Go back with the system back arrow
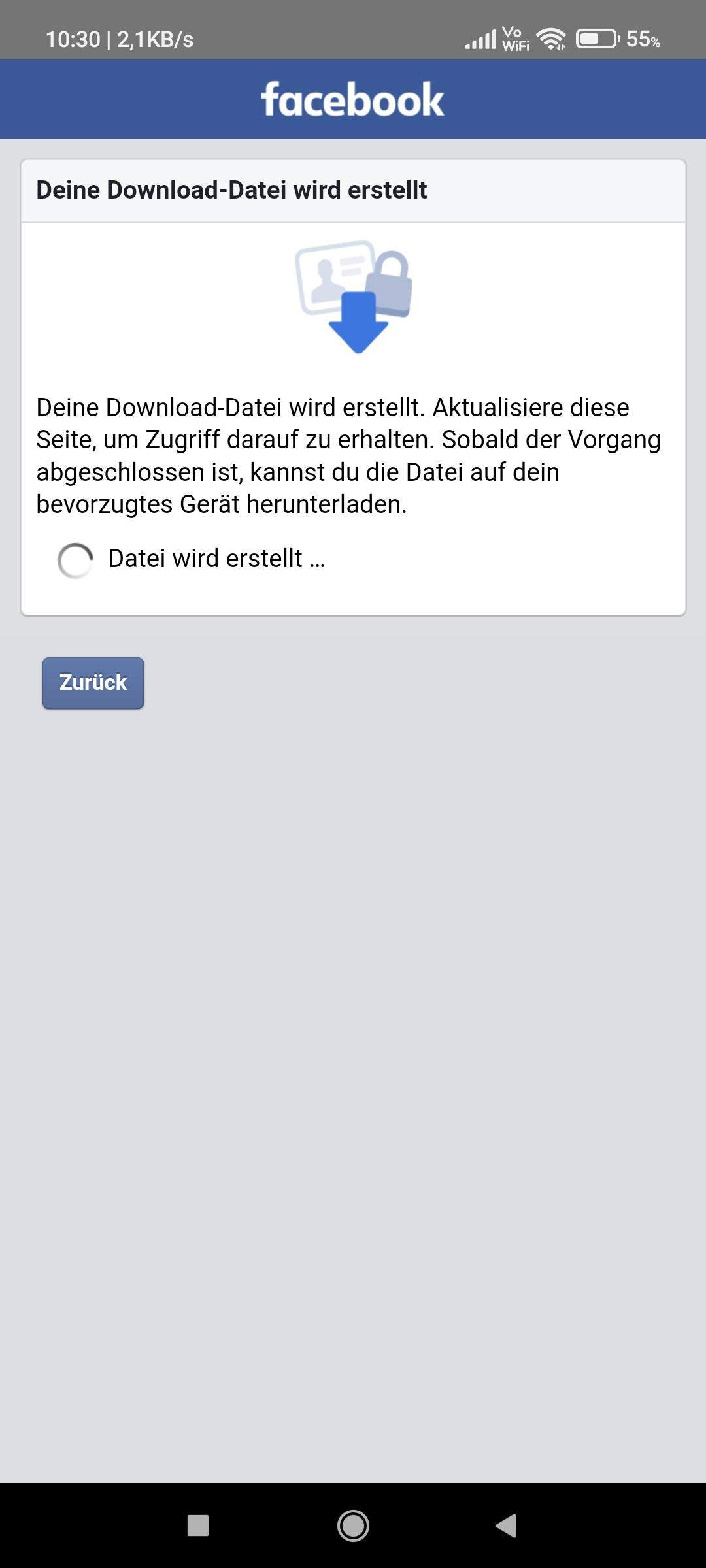Viewport: 706px width, 1568px height. pos(507,1526)
